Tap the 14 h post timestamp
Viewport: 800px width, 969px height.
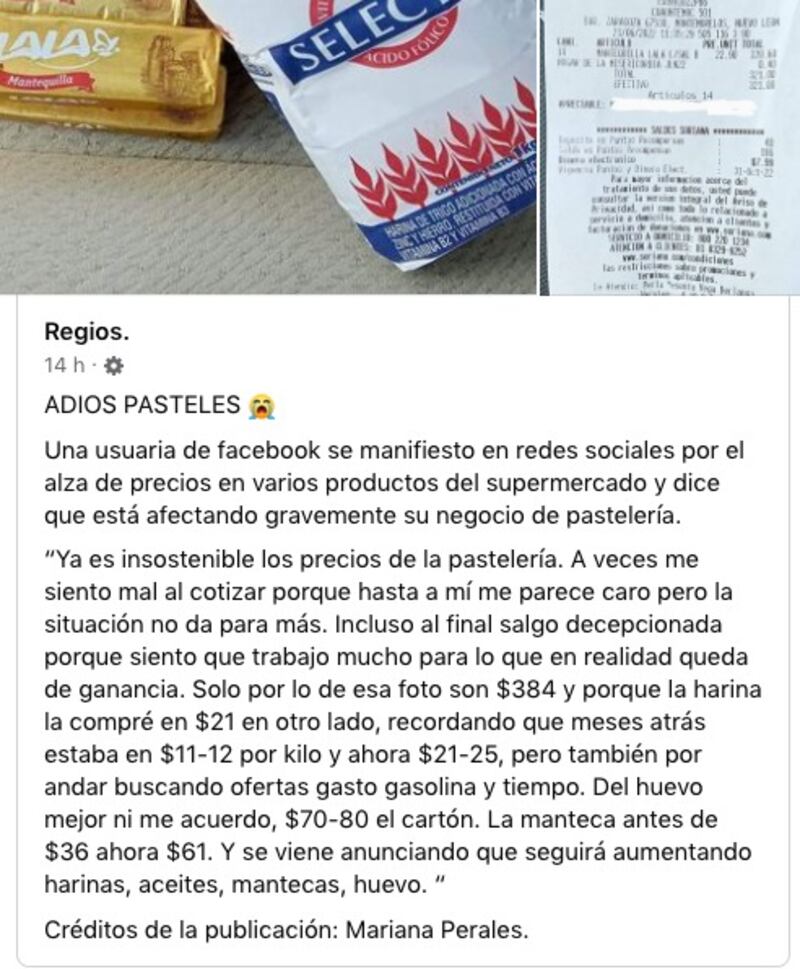pyautogui.click(x=64, y=366)
